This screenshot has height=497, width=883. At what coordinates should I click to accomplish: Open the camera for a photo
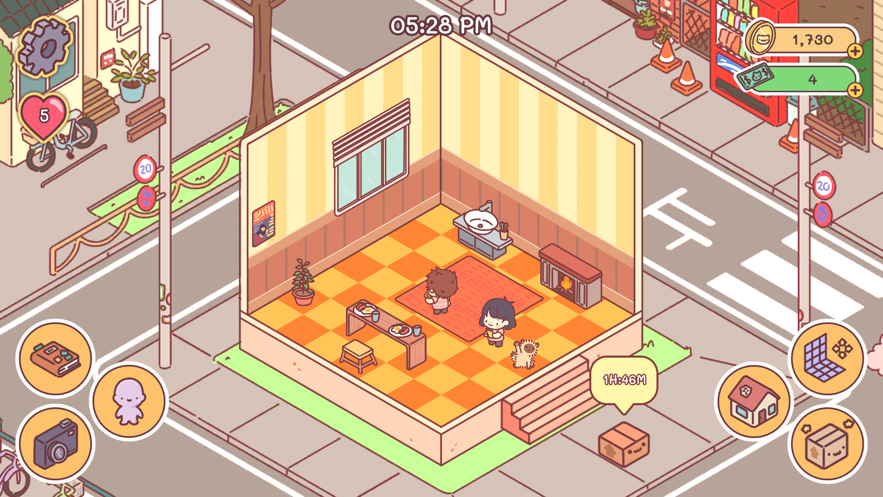(55, 444)
